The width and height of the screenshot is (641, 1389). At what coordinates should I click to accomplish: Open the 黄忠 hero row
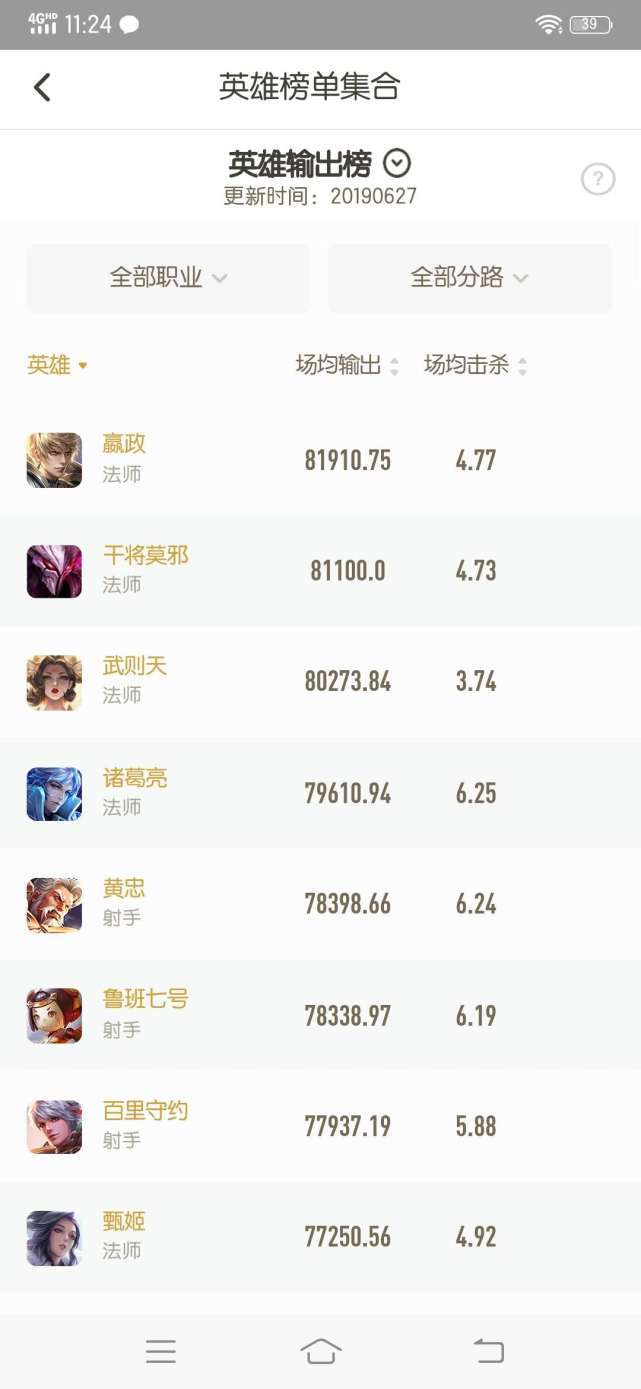[x=320, y=904]
